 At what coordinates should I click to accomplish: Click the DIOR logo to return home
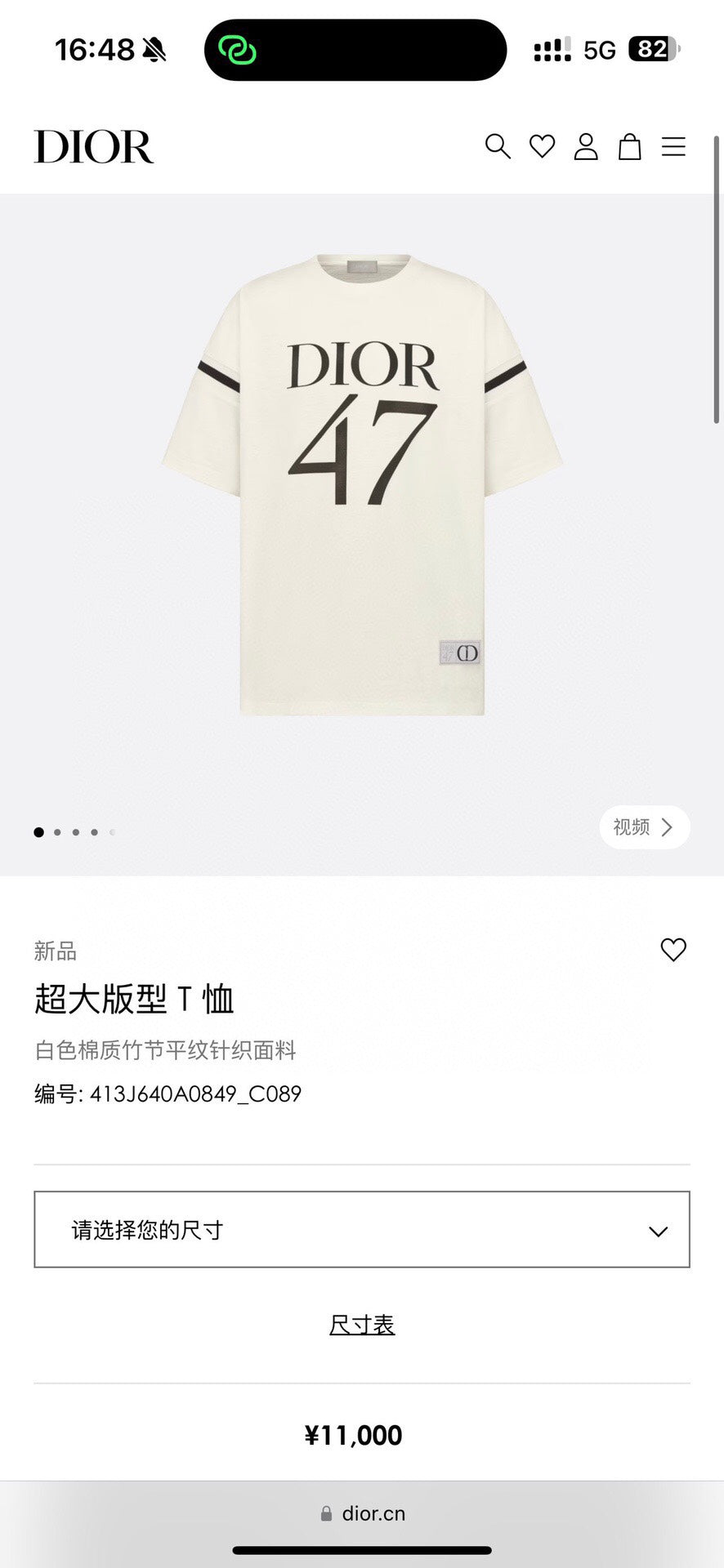pyautogui.click(x=94, y=148)
